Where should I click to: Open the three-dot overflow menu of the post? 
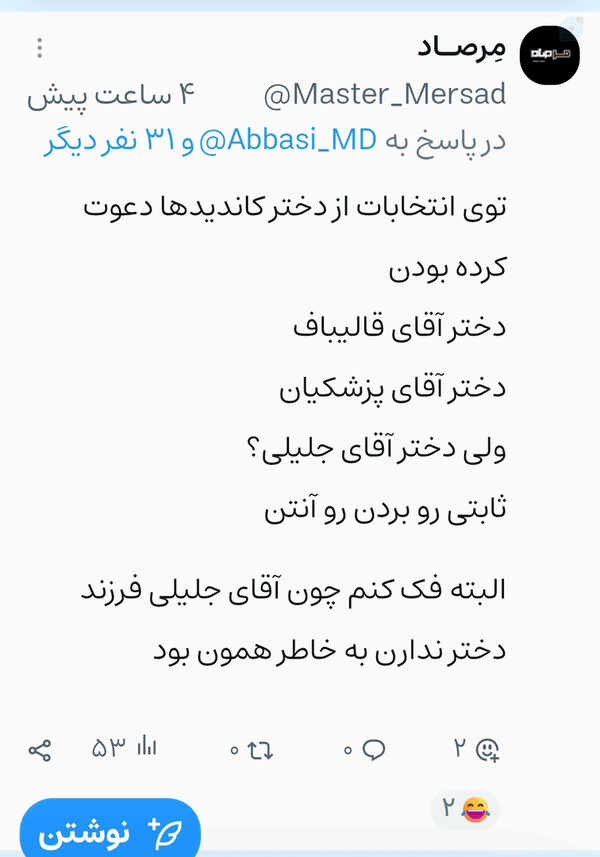point(39,48)
